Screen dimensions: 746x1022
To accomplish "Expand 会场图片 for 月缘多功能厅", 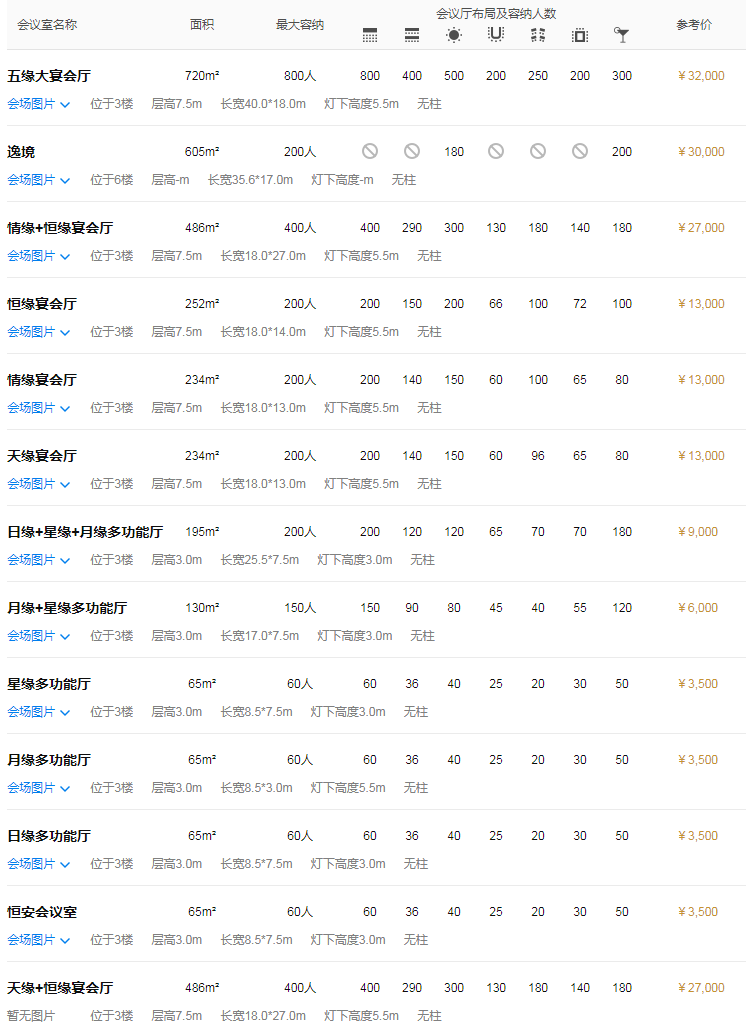I will coord(39,788).
